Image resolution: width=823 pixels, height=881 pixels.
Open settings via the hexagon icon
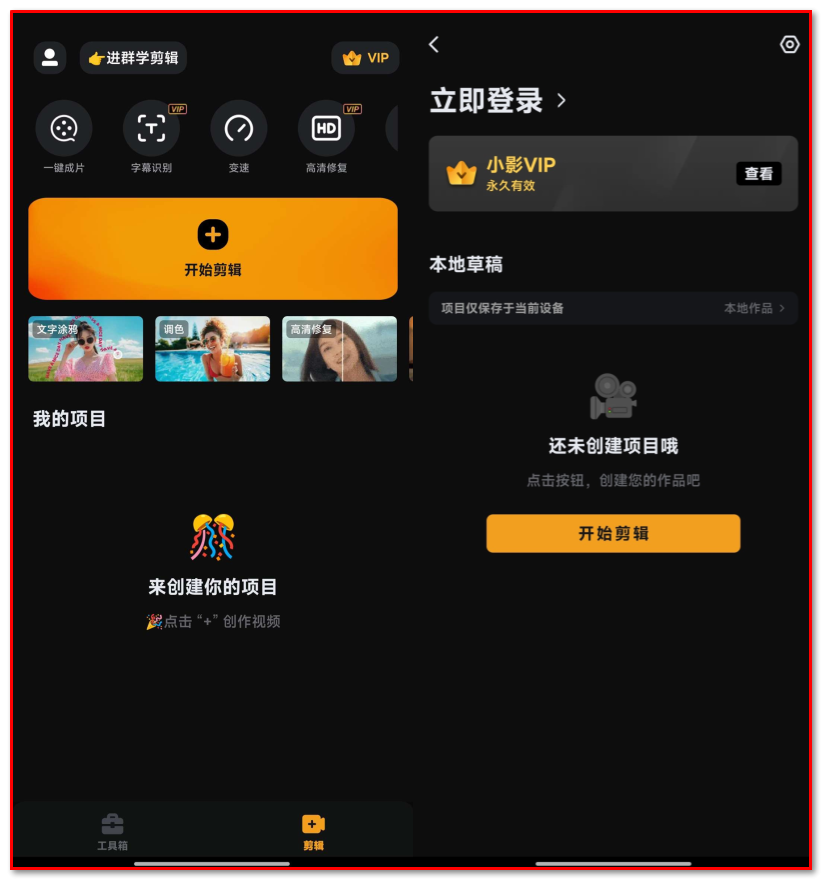pyautogui.click(x=790, y=44)
